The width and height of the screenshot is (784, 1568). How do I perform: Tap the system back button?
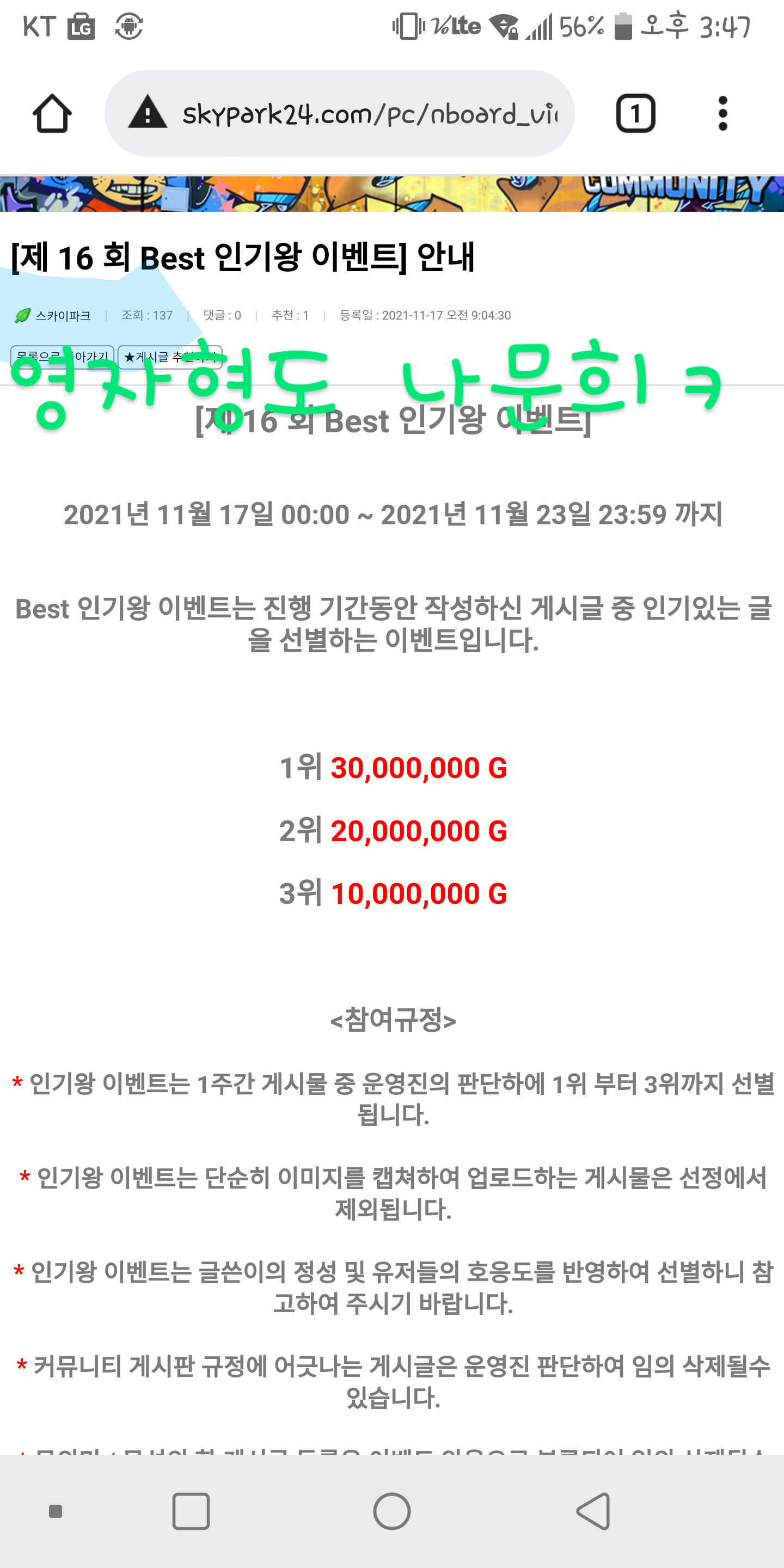click(593, 1511)
